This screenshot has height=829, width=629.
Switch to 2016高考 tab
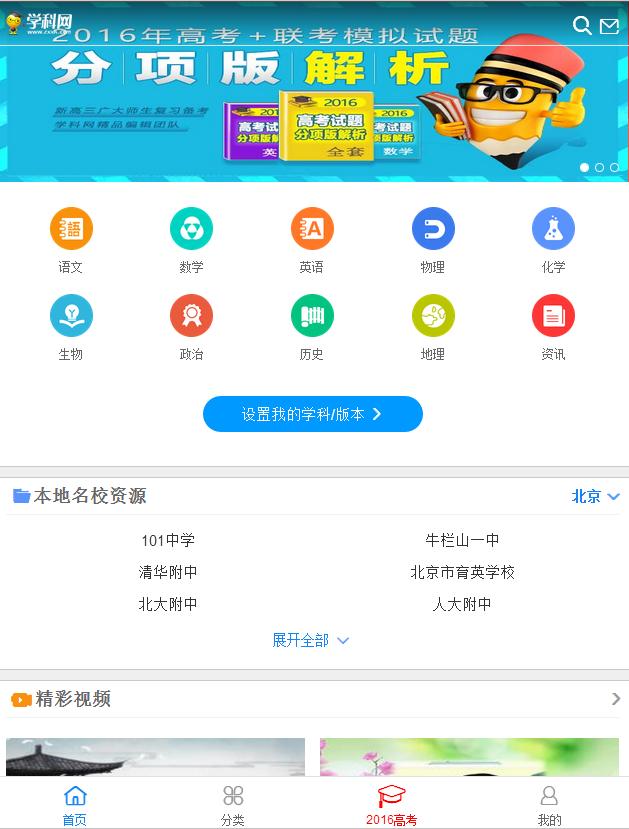(x=391, y=804)
